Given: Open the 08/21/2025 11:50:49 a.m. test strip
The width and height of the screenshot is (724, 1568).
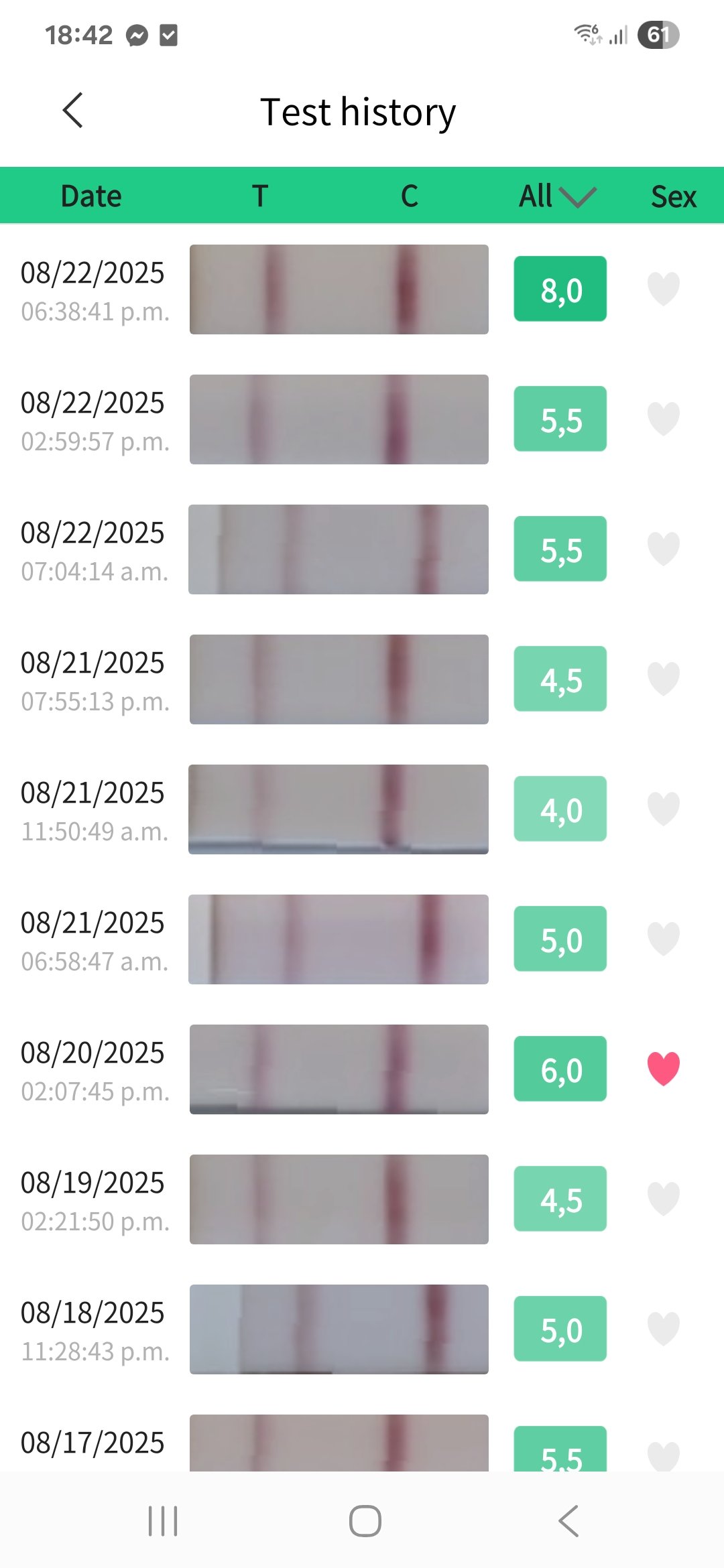Looking at the screenshot, I should (339, 809).
